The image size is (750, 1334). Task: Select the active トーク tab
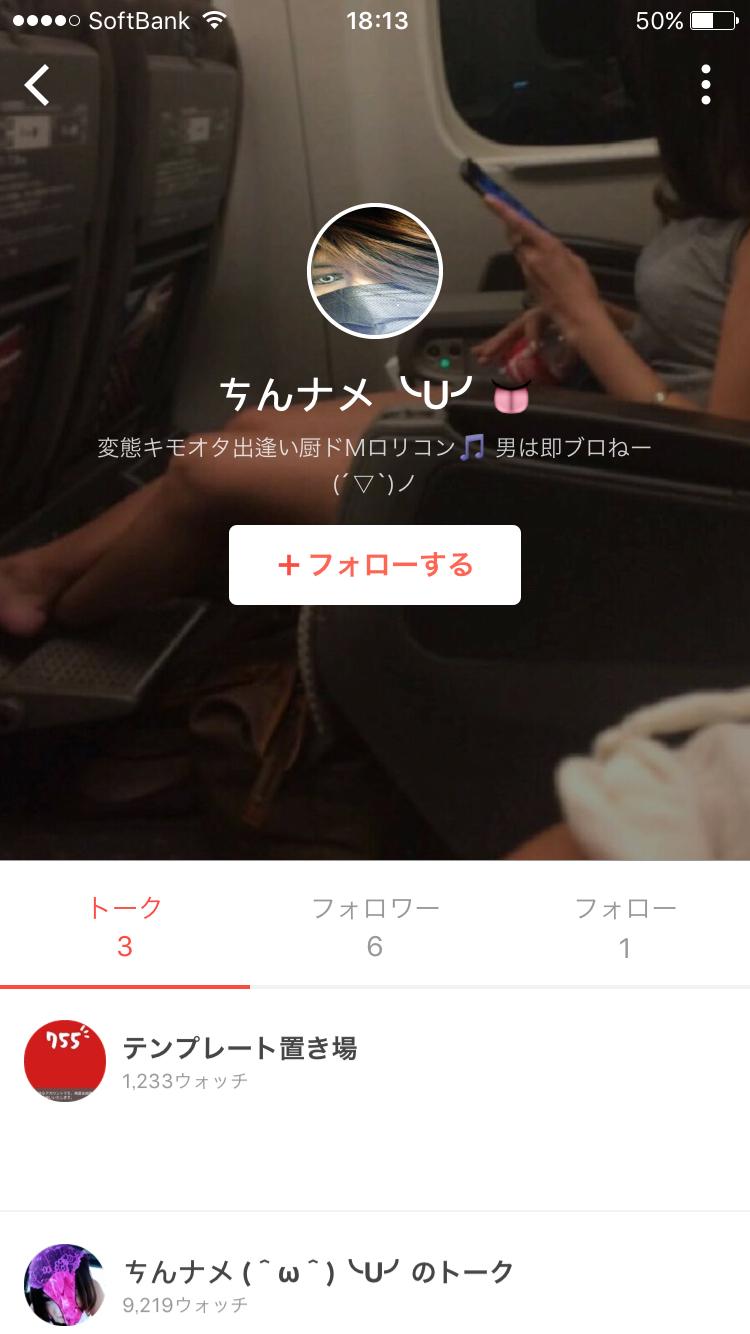124,925
